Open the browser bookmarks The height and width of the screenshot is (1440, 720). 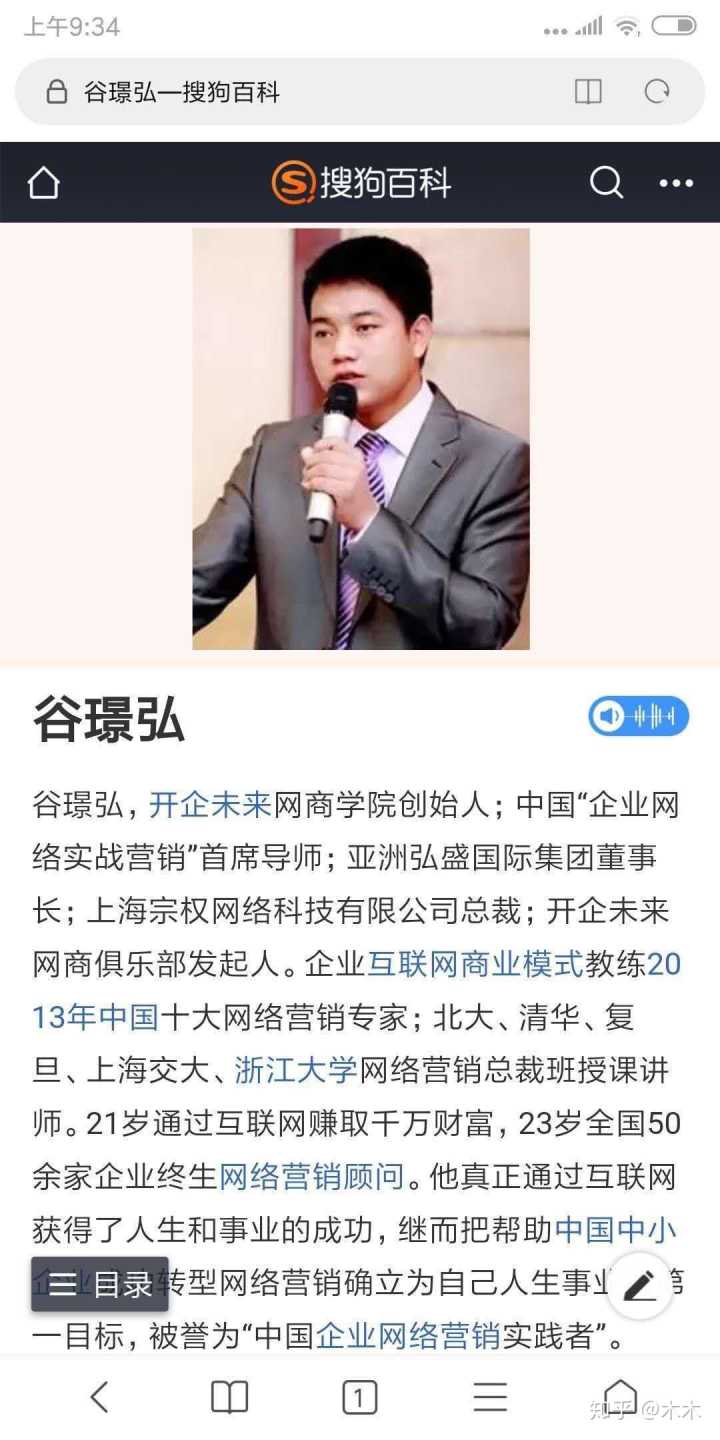(229, 1397)
